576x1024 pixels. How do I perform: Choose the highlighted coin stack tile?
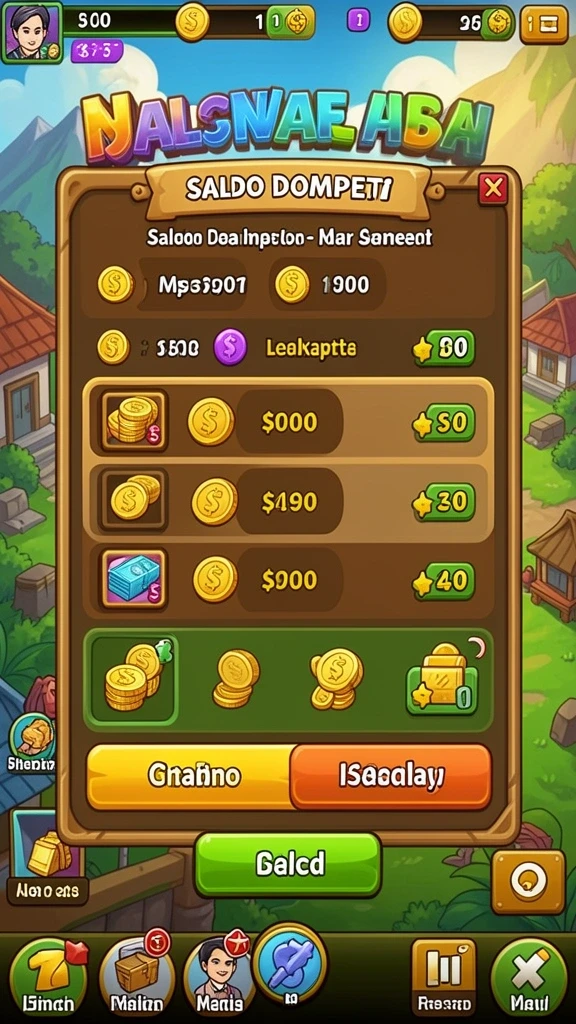[x=134, y=680]
